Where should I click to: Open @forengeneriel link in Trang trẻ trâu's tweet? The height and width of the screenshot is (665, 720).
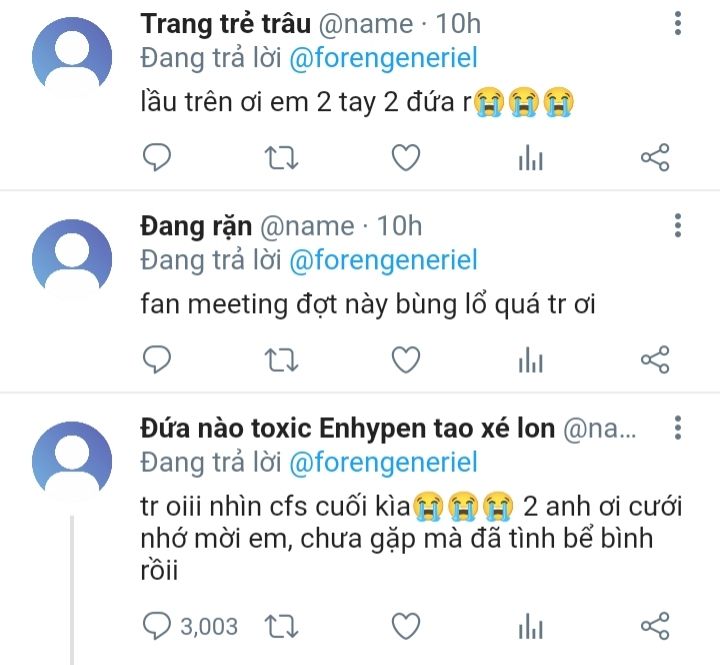(383, 57)
